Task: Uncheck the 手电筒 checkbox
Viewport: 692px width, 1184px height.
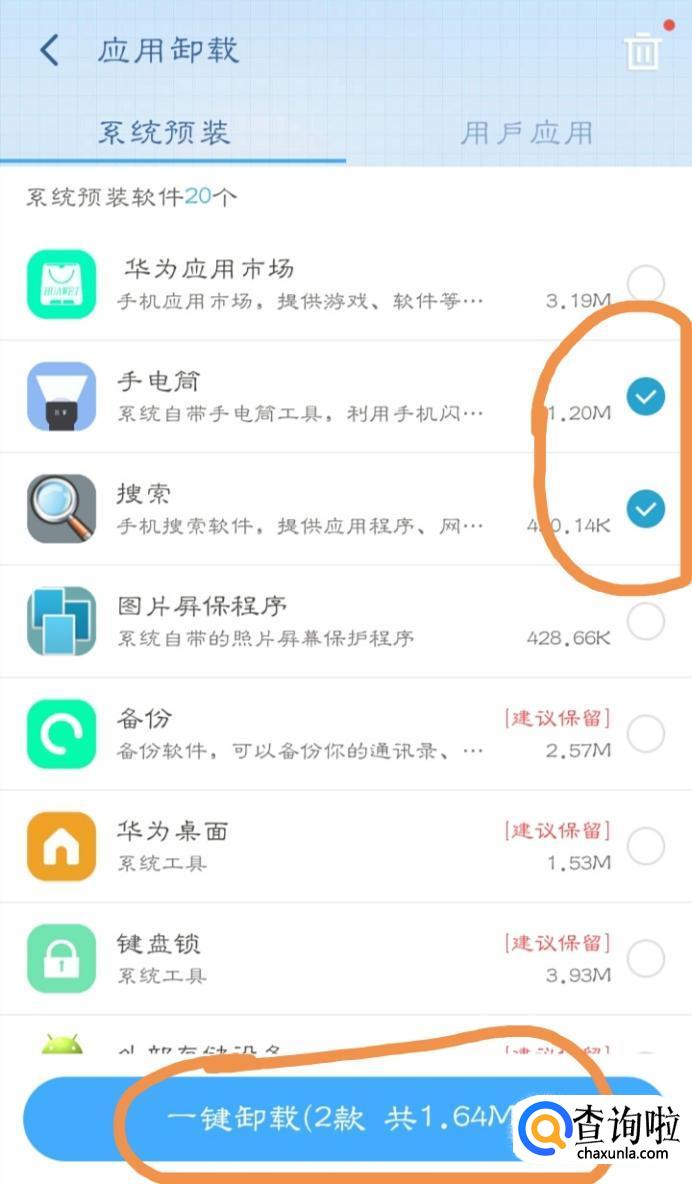Action: [646, 396]
